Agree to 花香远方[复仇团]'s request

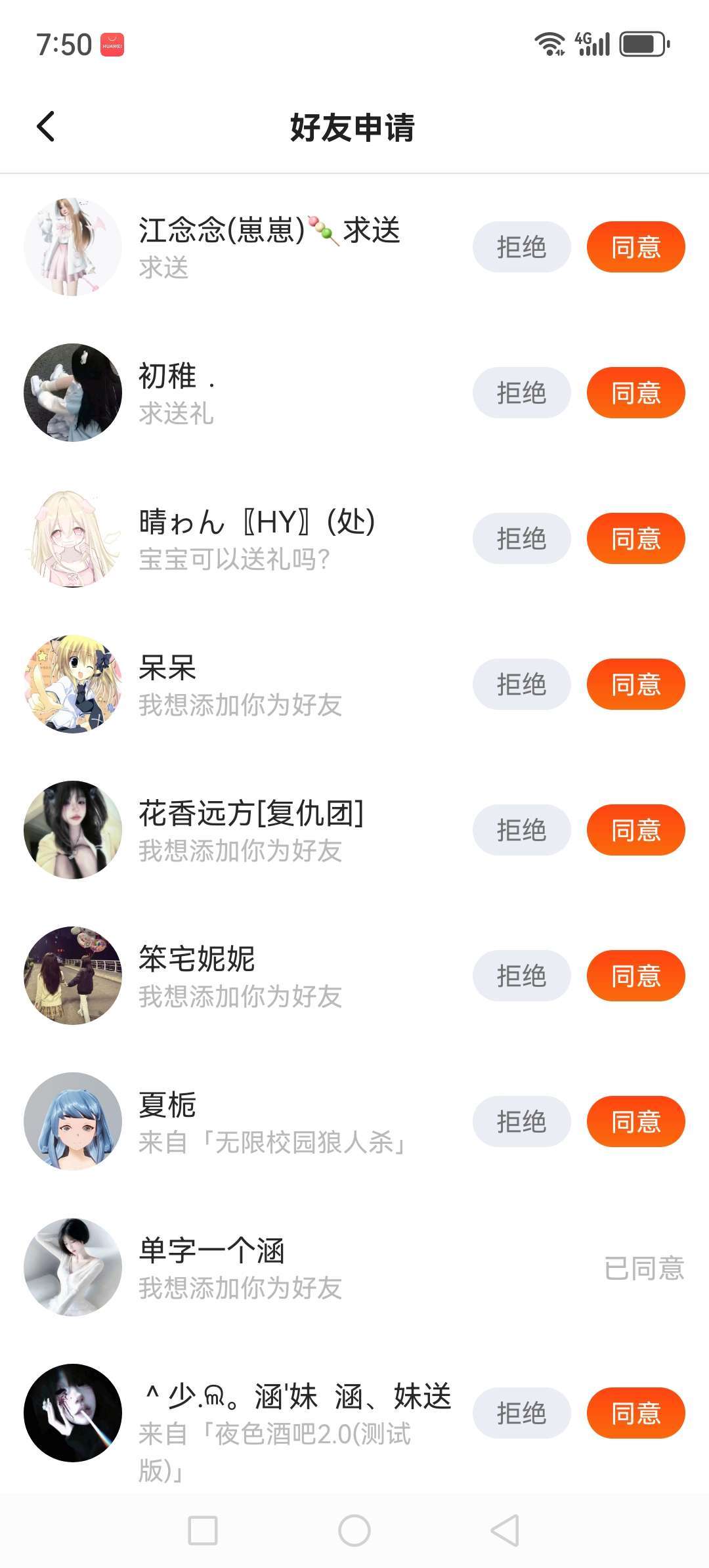coord(635,830)
